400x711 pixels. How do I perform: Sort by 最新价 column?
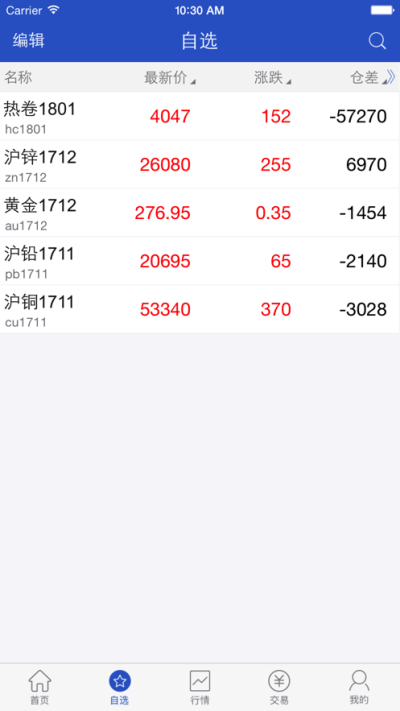(170, 78)
